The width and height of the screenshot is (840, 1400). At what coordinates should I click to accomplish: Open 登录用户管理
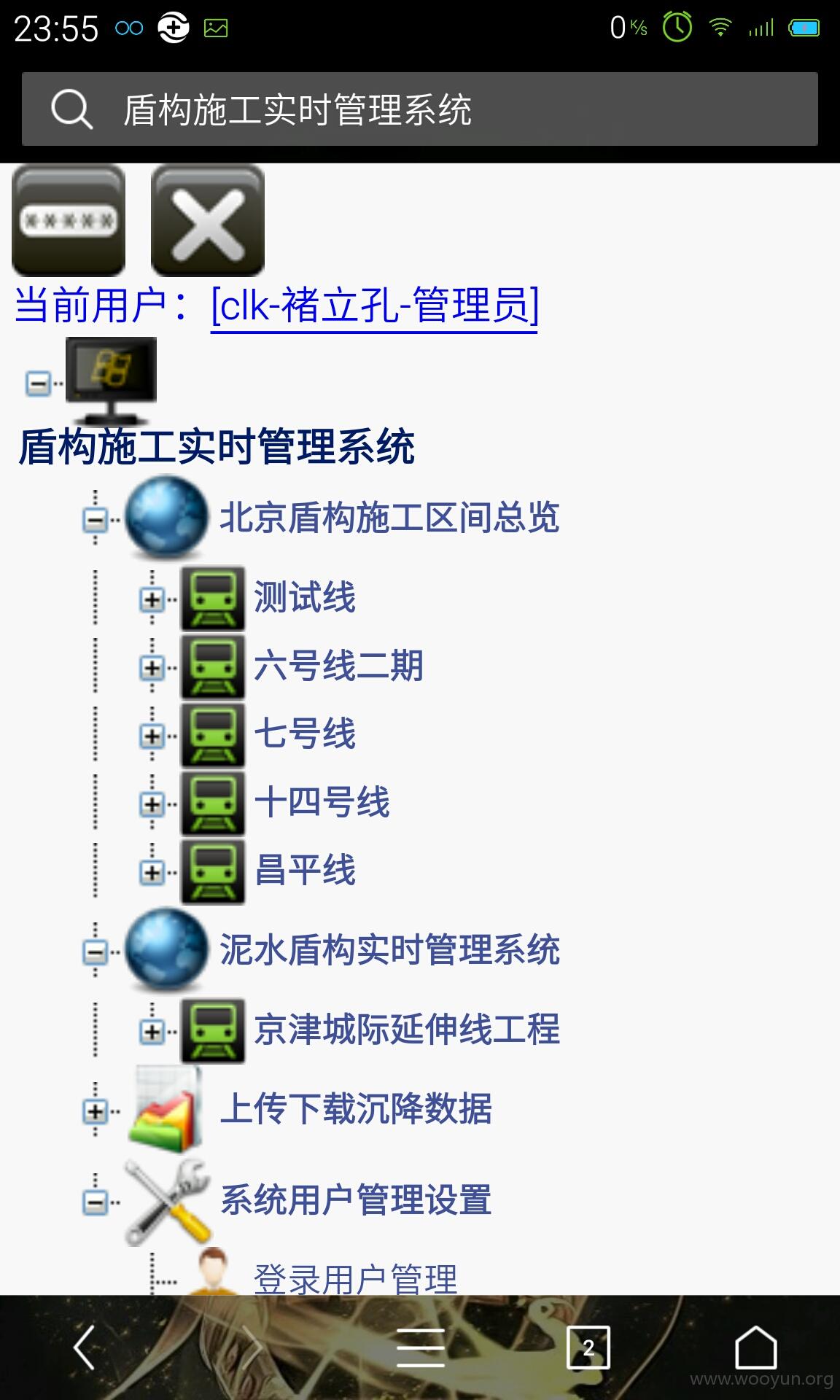(x=355, y=1279)
